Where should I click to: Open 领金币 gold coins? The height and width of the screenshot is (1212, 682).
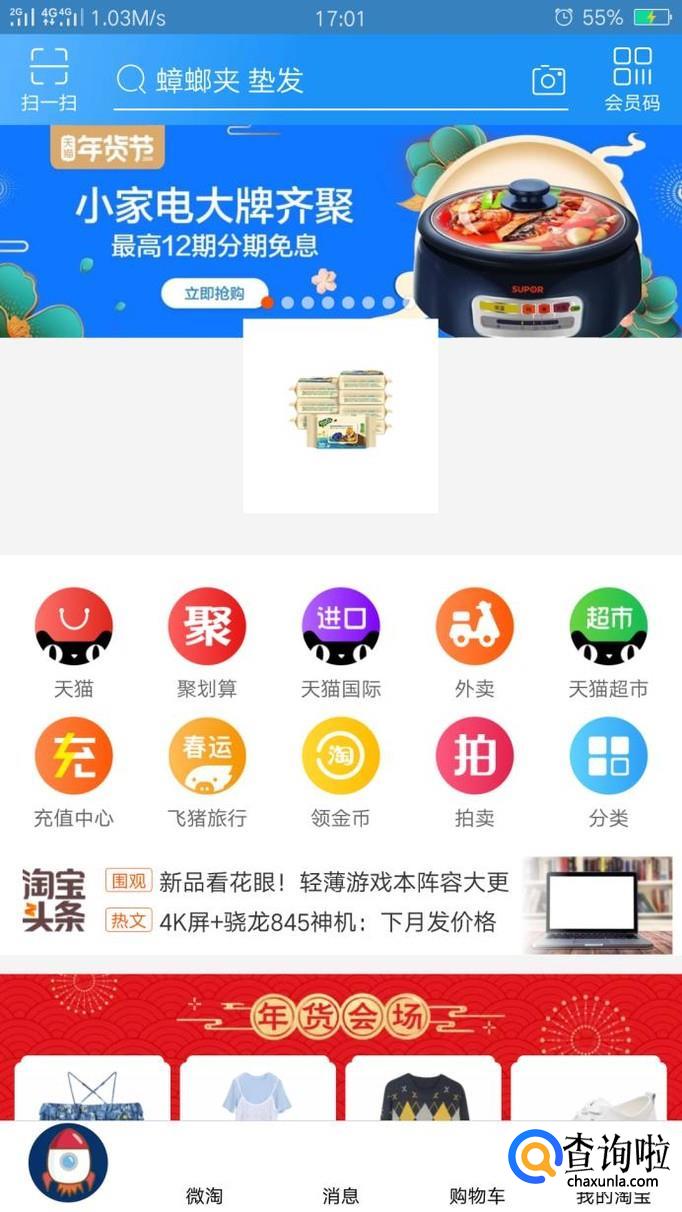click(x=341, y=771)
